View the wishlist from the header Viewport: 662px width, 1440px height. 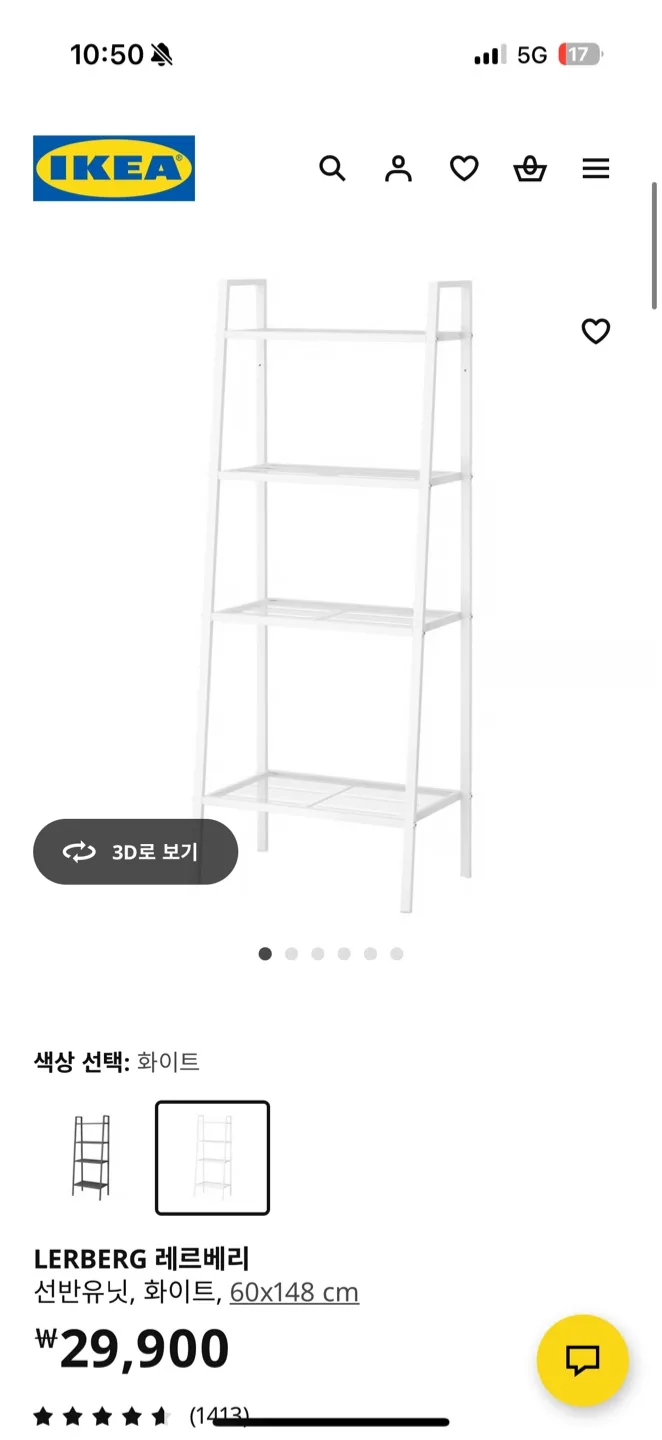click(464, 168)
